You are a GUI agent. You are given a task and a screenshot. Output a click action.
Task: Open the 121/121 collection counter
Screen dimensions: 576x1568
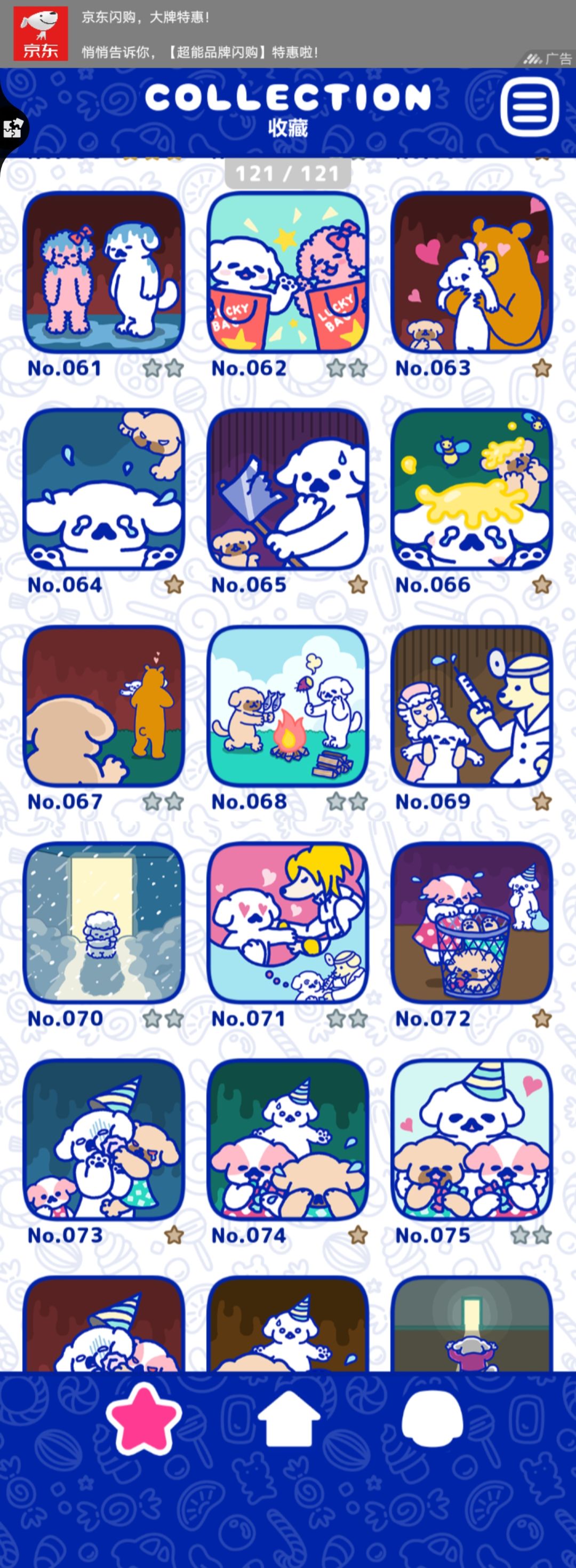287,173
